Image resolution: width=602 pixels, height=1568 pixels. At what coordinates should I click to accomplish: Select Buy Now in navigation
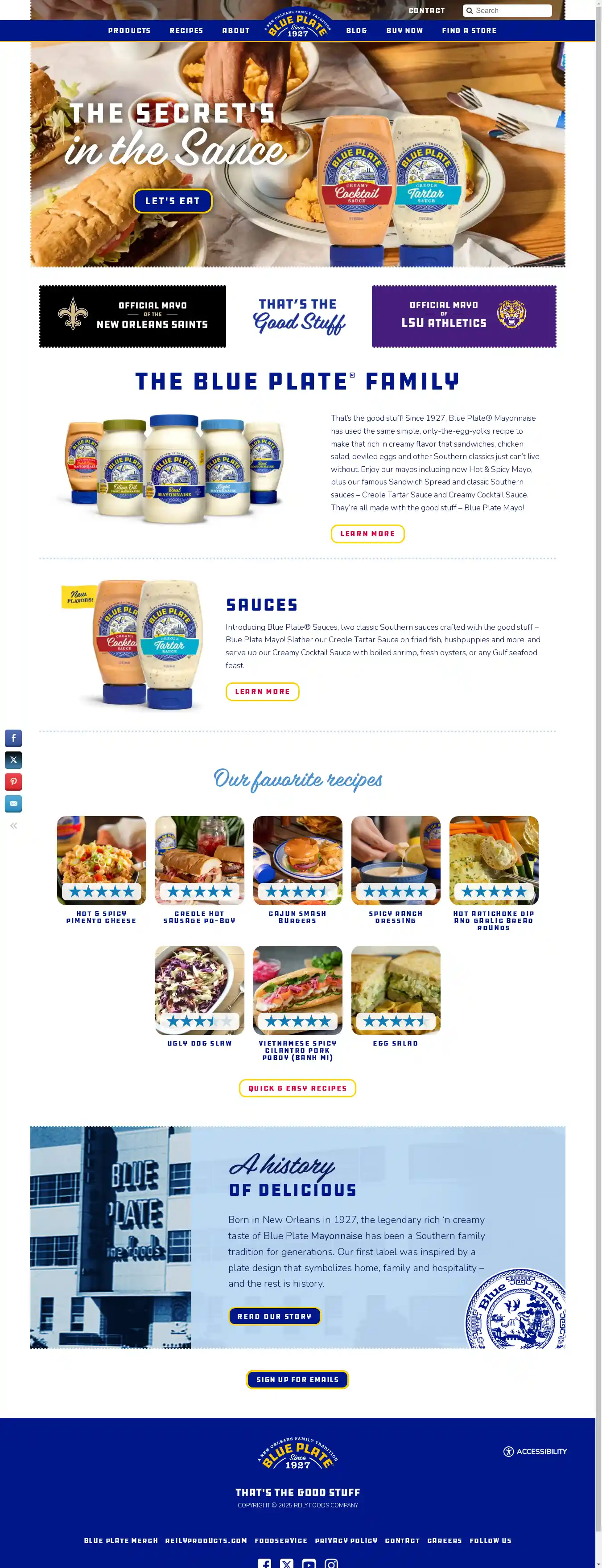[404, 30]
